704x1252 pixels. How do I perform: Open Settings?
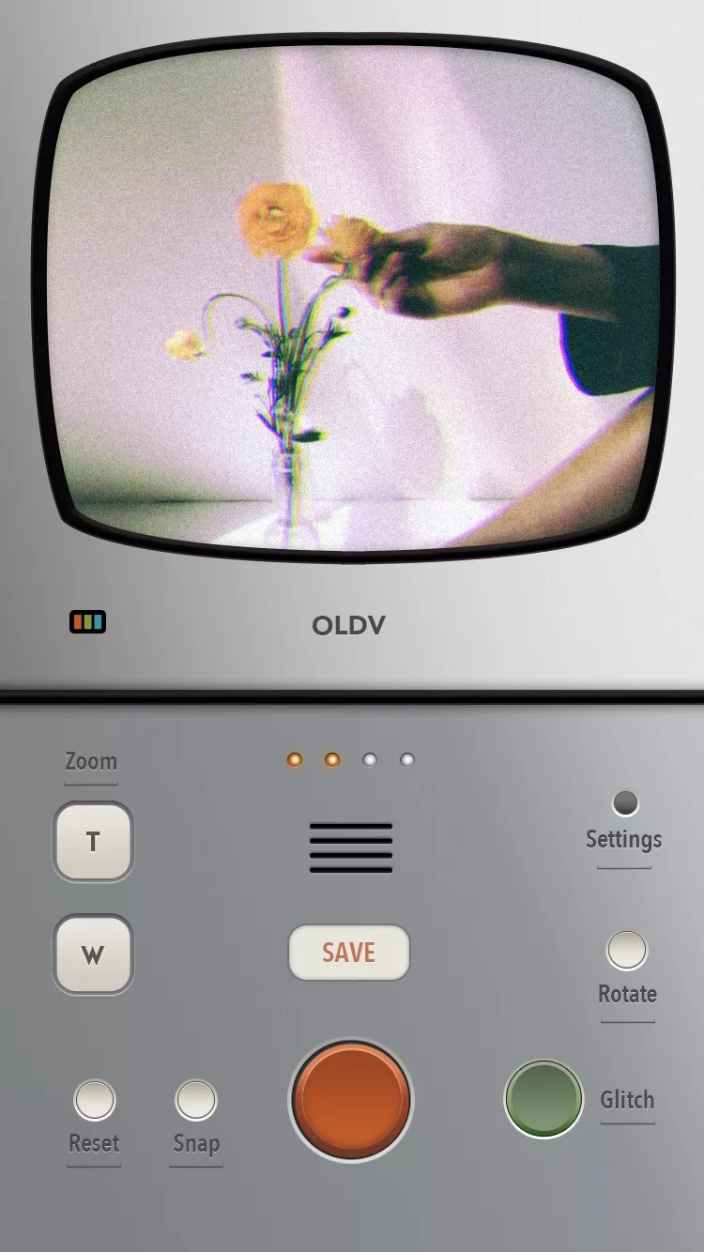point(625,804)
